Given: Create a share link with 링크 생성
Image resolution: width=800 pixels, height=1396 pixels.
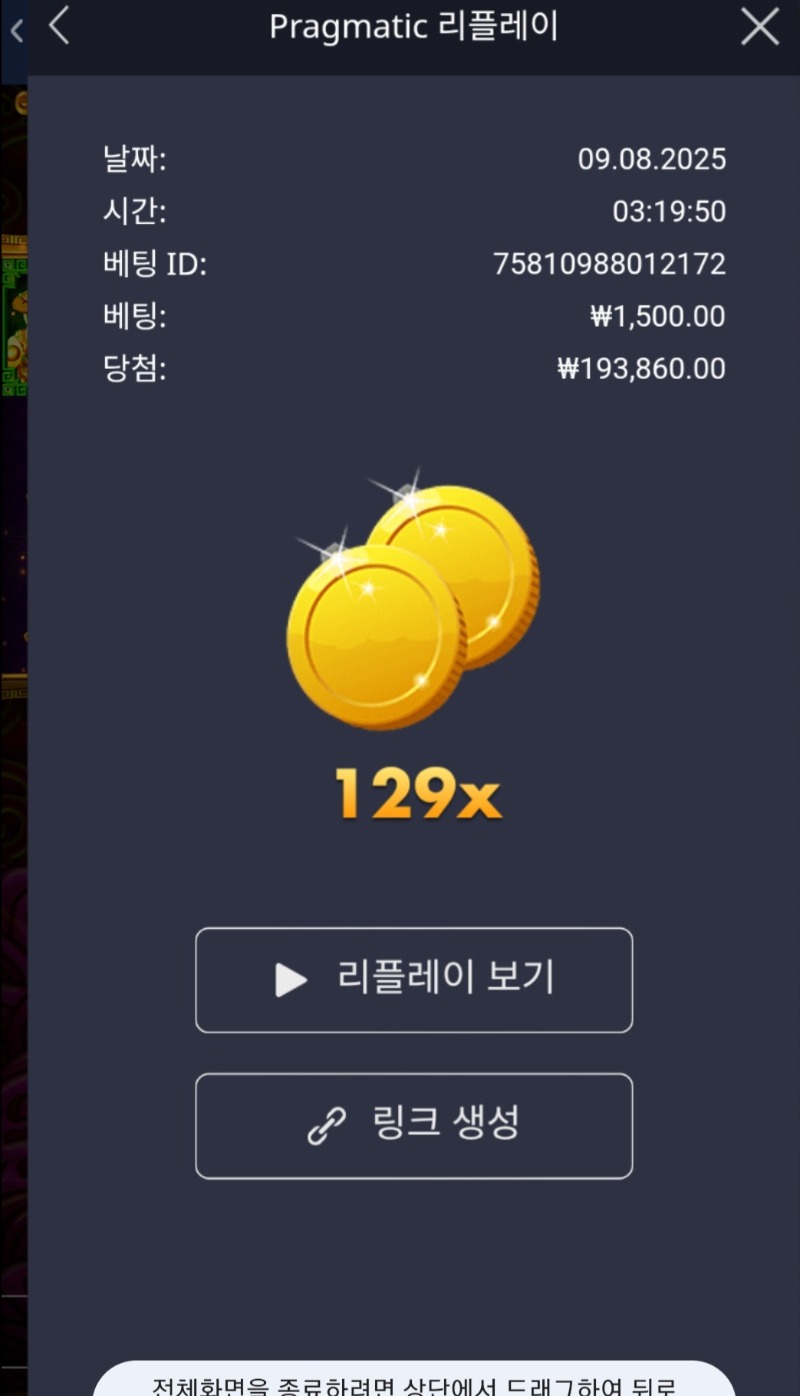Looking at the screenshot, I should click(414, 1126).
